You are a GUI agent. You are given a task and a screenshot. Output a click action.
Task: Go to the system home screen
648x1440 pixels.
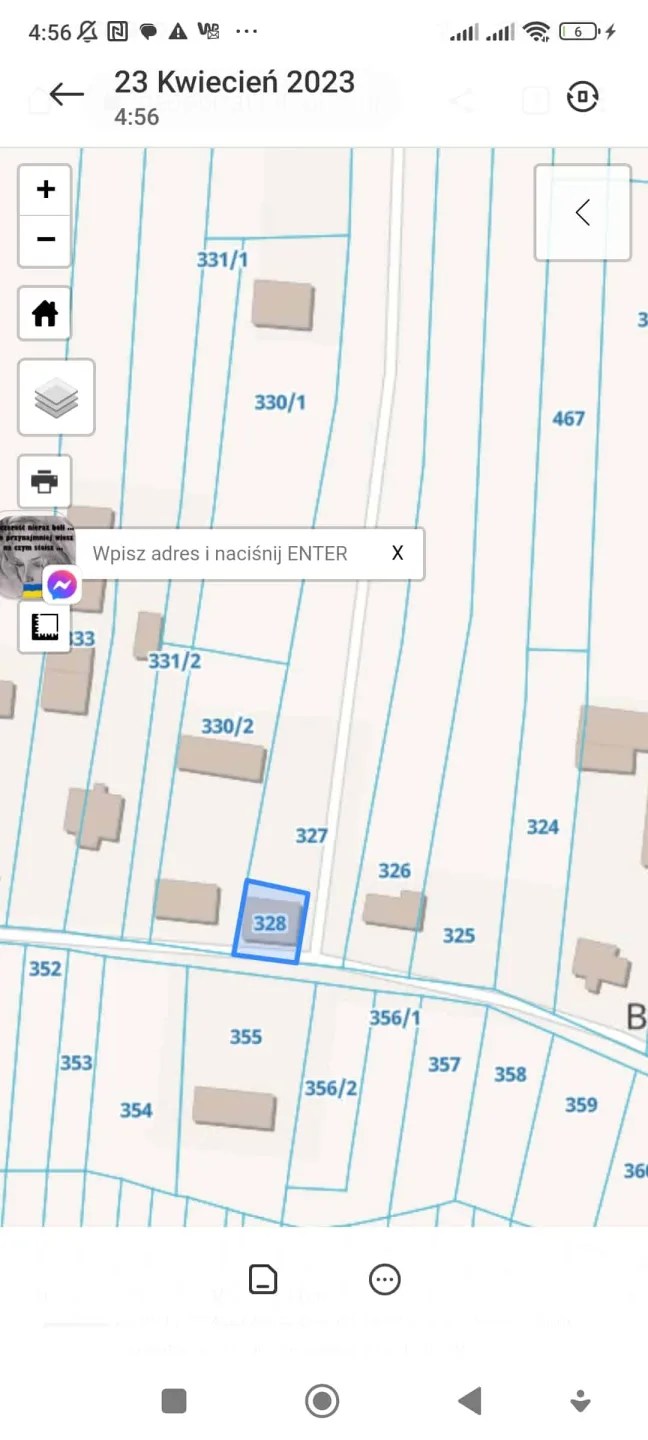pyautogui.click(x=322, y=1401)
